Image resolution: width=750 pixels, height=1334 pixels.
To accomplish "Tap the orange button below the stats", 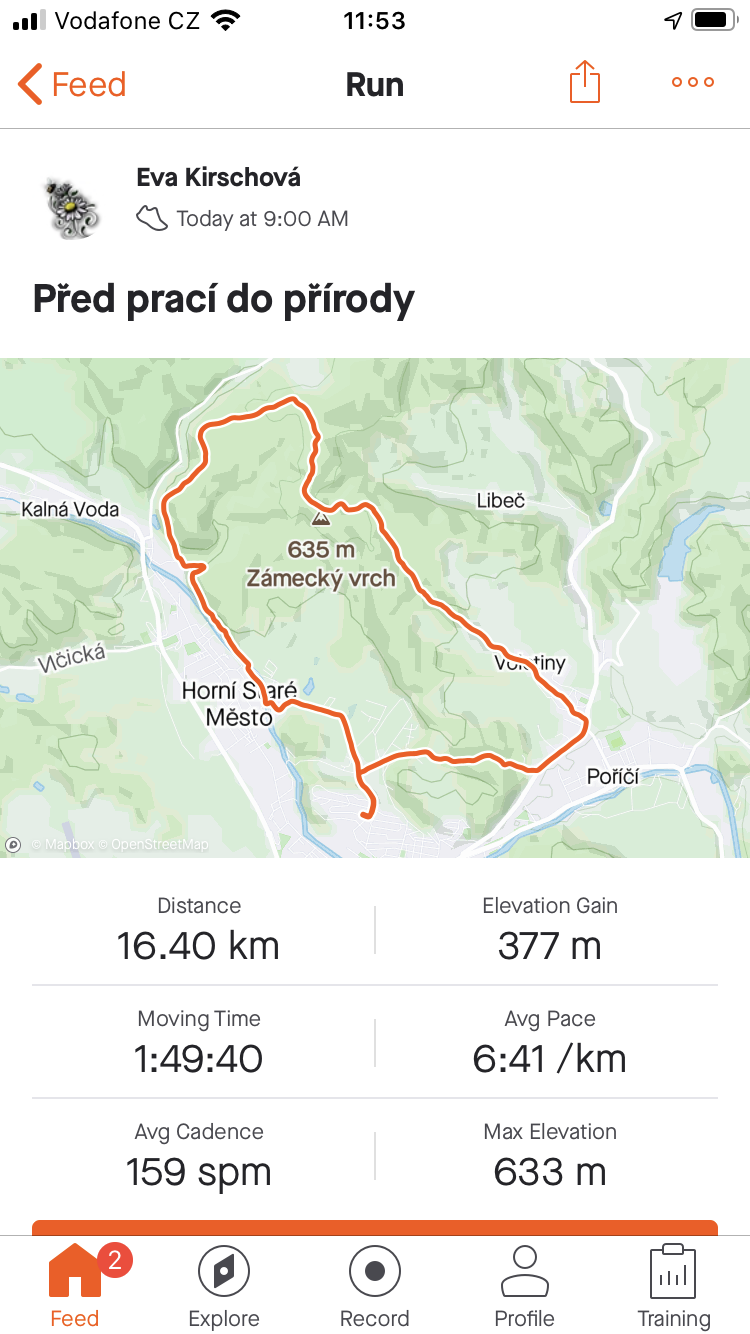I will click(375, 1227).
